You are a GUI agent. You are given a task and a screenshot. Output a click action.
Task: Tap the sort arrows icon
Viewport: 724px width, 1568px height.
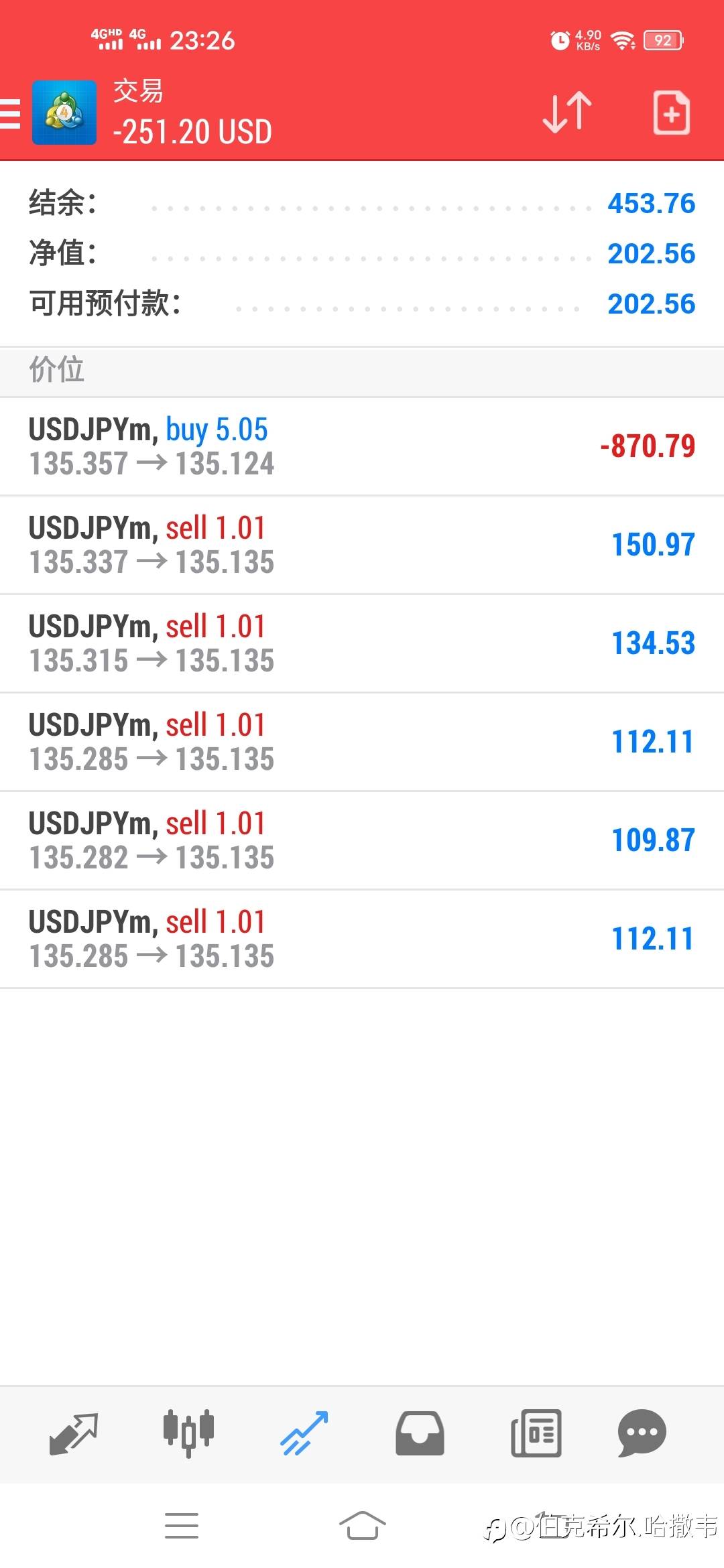567,113
